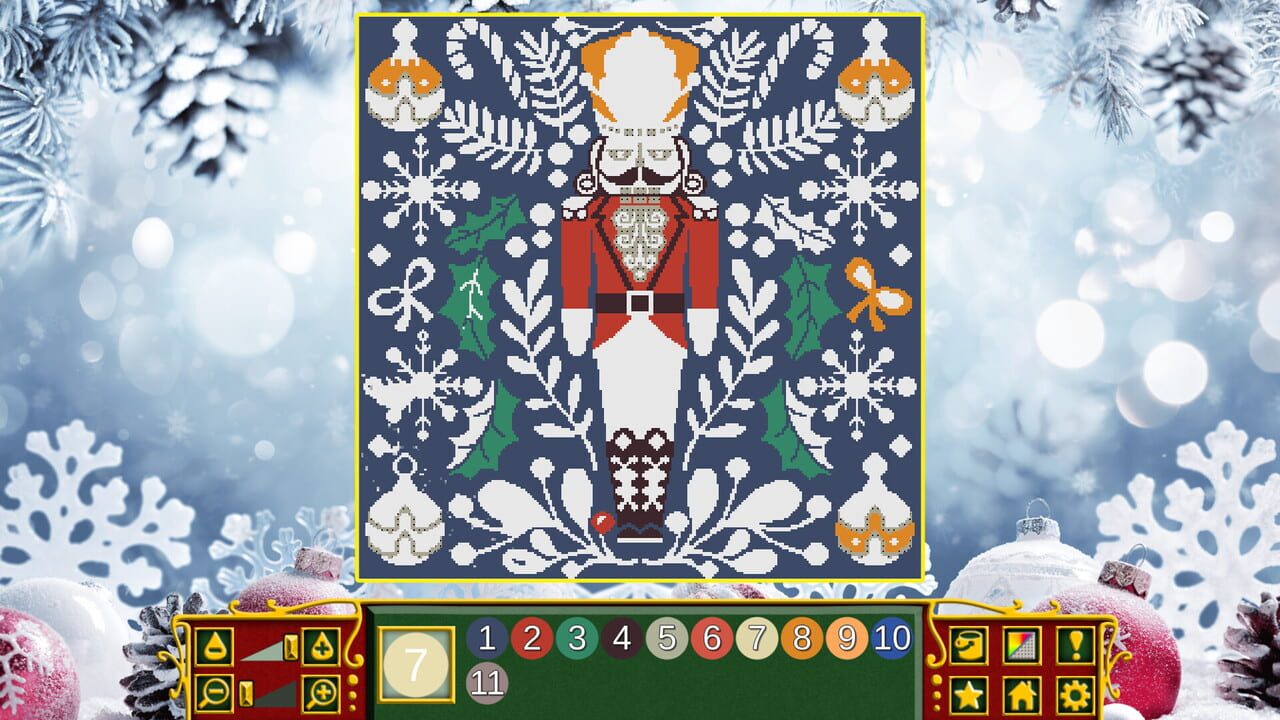Image resolution: width=1280 pixels, height=720 pixels.
Task: Pick blue color number 10
Action: pyautogui.click(x=892, y=638)
